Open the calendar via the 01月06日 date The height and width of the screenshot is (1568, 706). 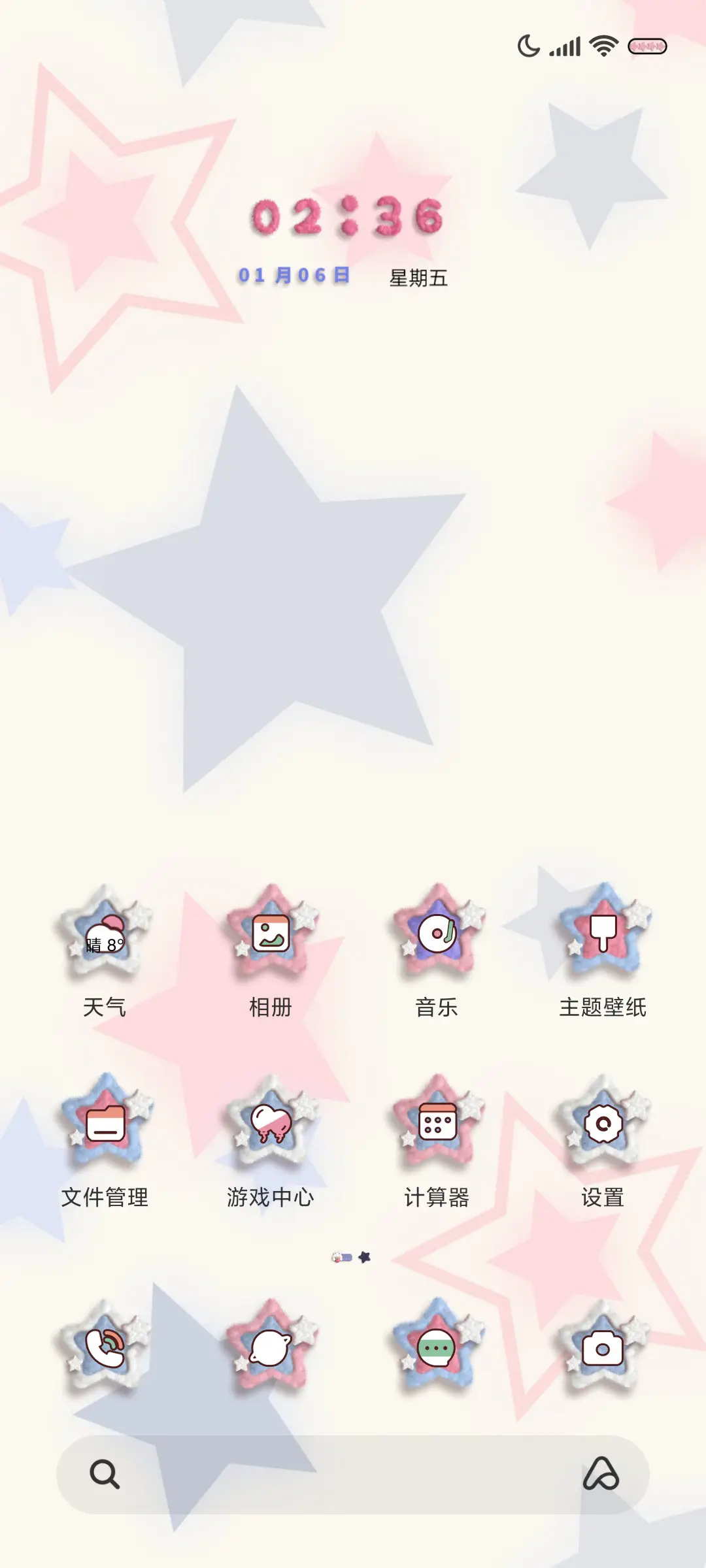point(294,276)
